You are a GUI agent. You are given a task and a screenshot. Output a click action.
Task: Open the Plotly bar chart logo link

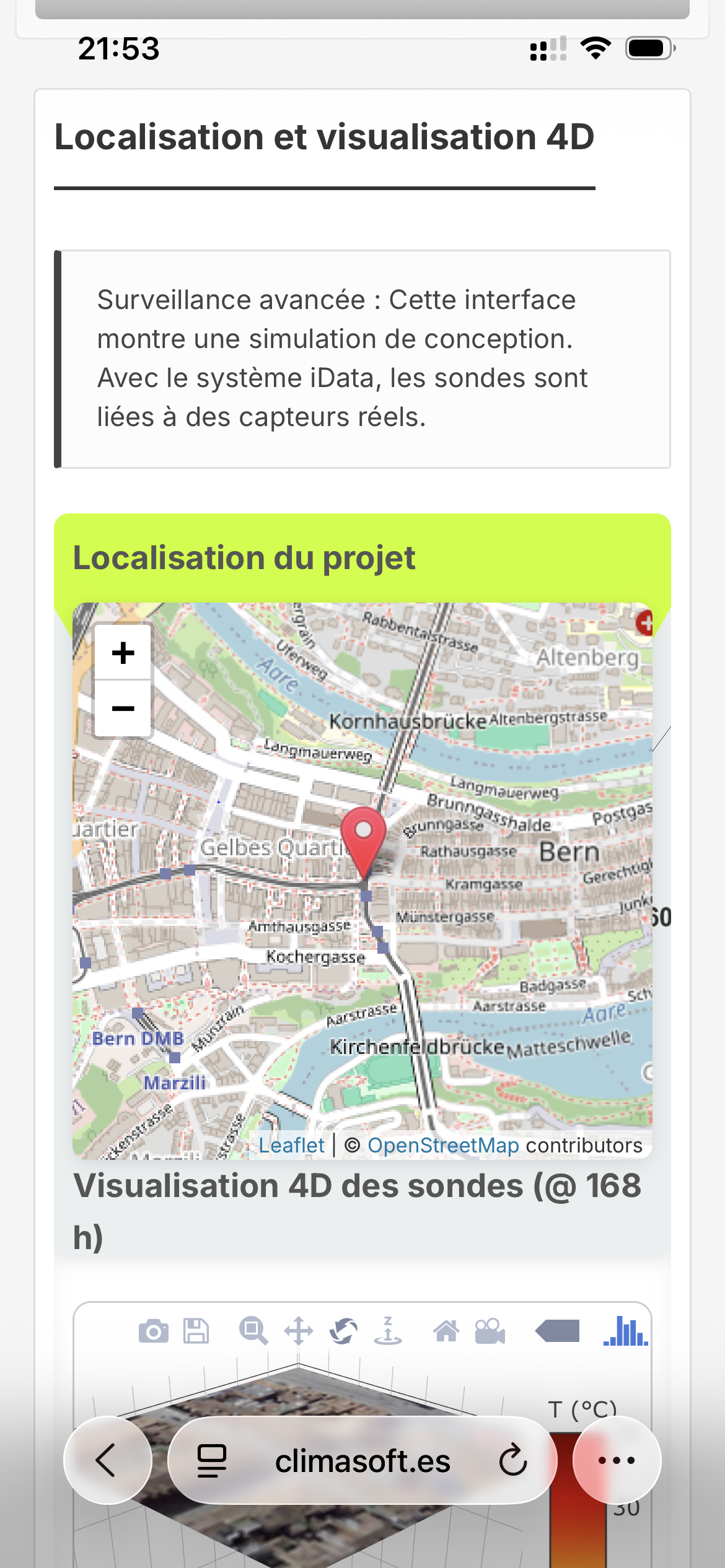tap(626, 1331)
